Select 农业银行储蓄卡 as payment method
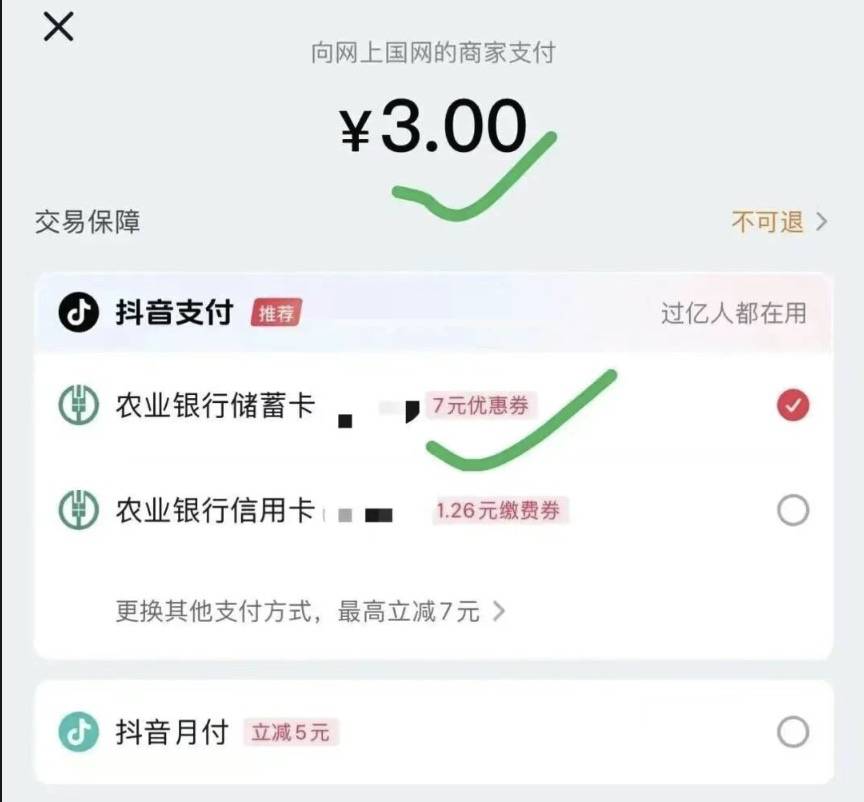 792,405
